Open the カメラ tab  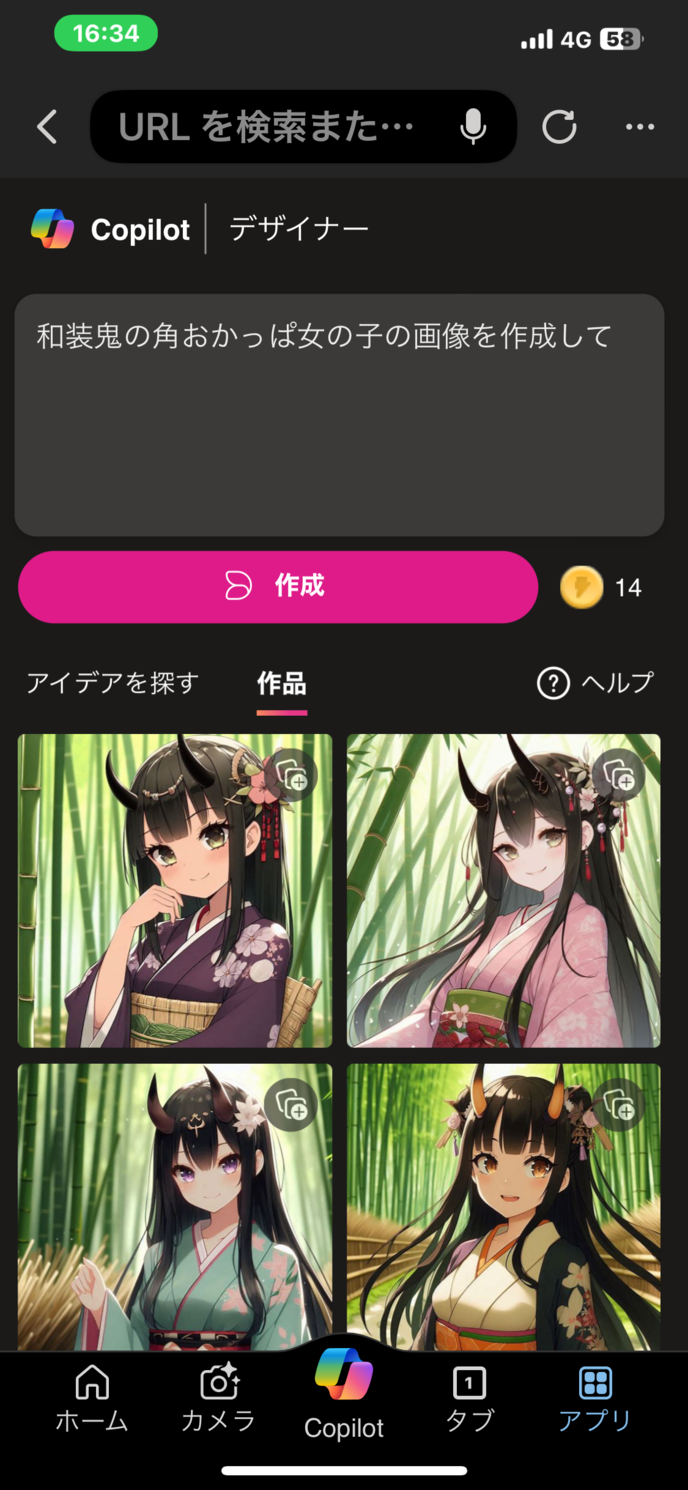(x=218, y=1399)
